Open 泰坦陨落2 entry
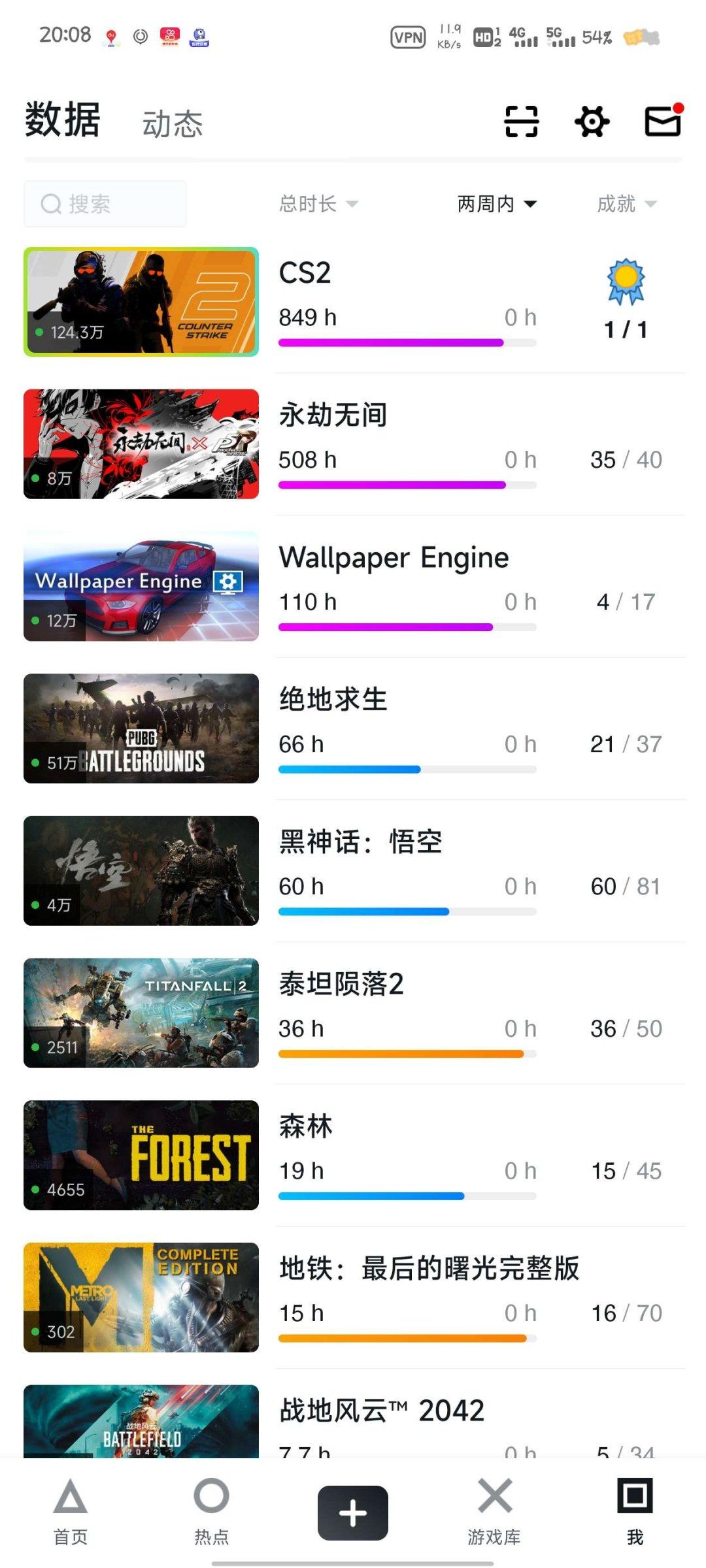This screenshot has height=1568, width=706. tap(405, 1013)
